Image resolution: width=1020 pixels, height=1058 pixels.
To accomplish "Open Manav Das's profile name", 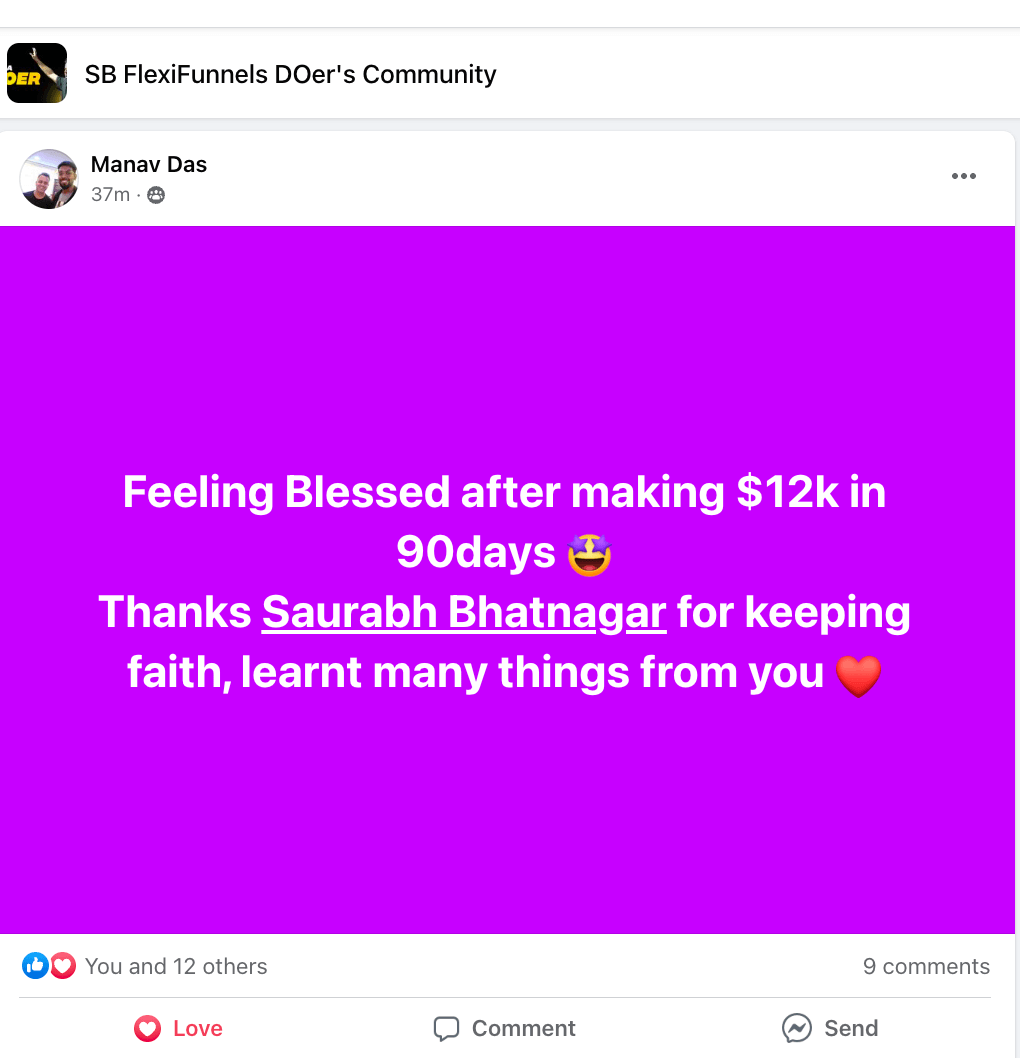I will (x=148, y=165).
